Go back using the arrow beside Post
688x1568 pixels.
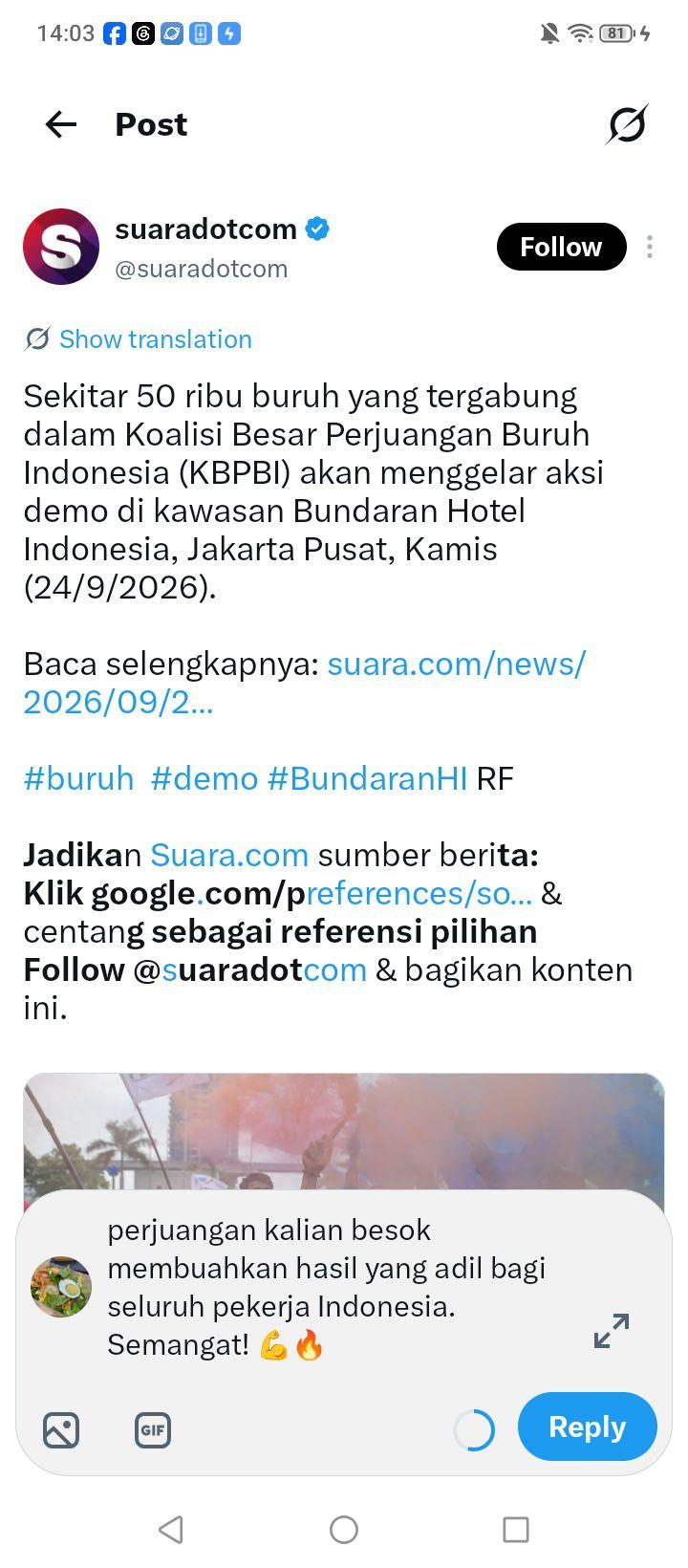[61, 124]
